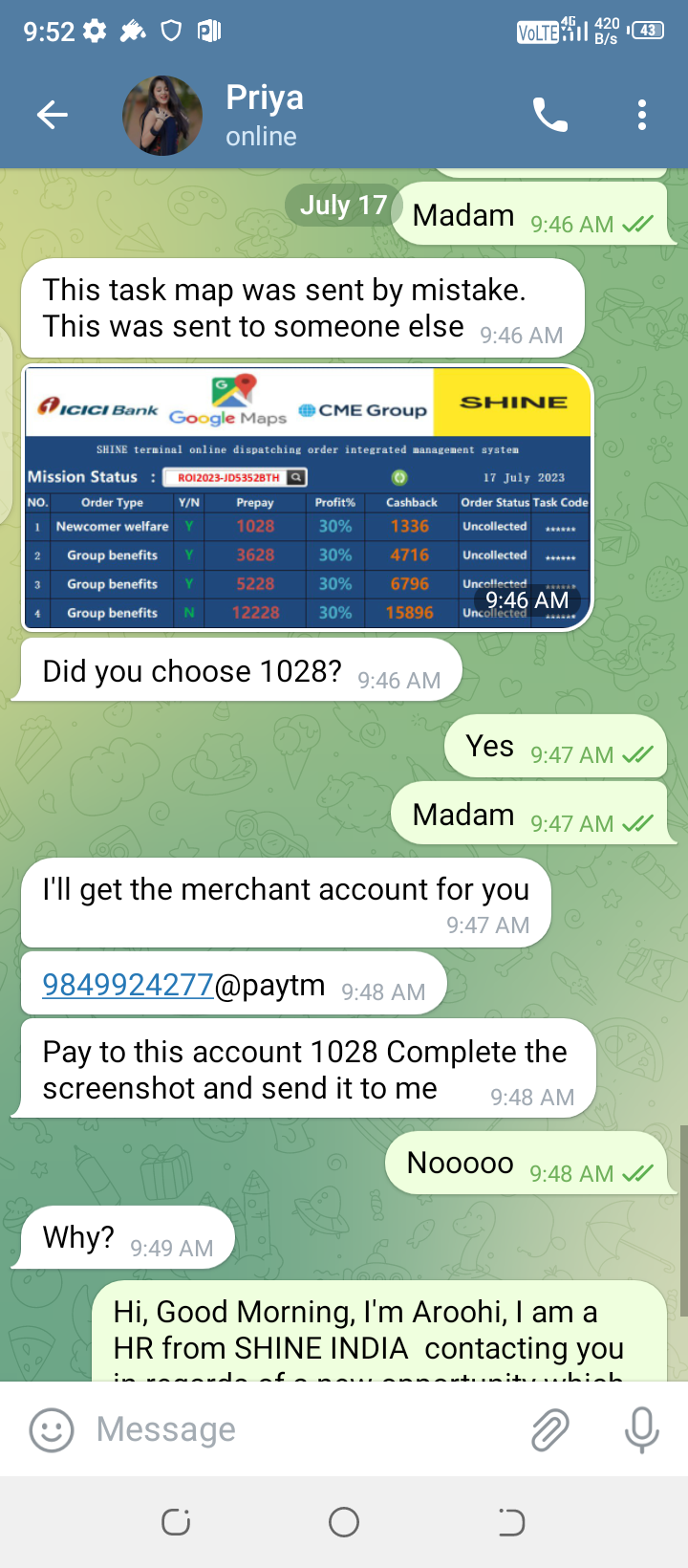688x1568 pixels.
Task: Open the emoji picker
Action: click(x=52, y=1430)
